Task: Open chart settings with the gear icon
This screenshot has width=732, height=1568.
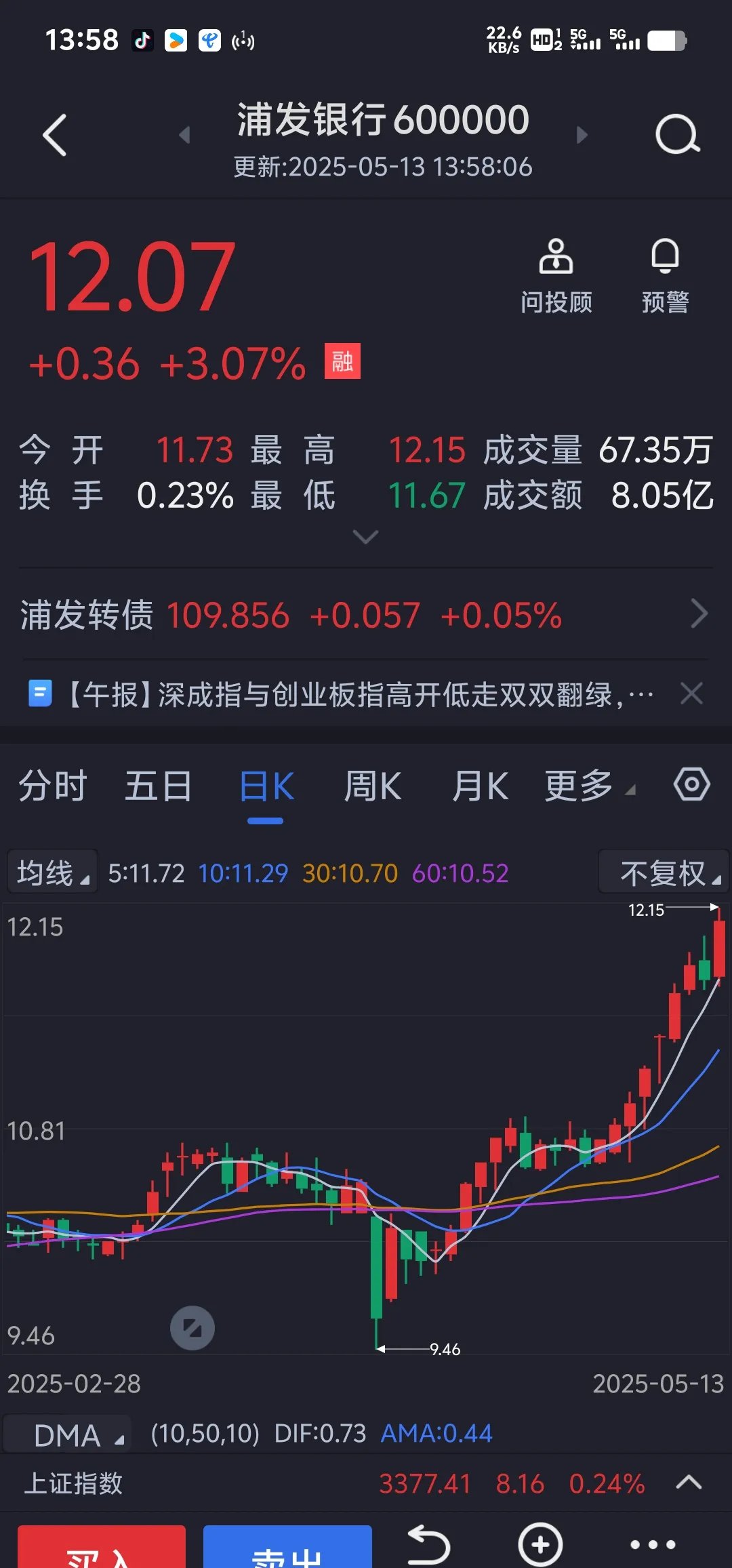Action: (x=691, y=784)
